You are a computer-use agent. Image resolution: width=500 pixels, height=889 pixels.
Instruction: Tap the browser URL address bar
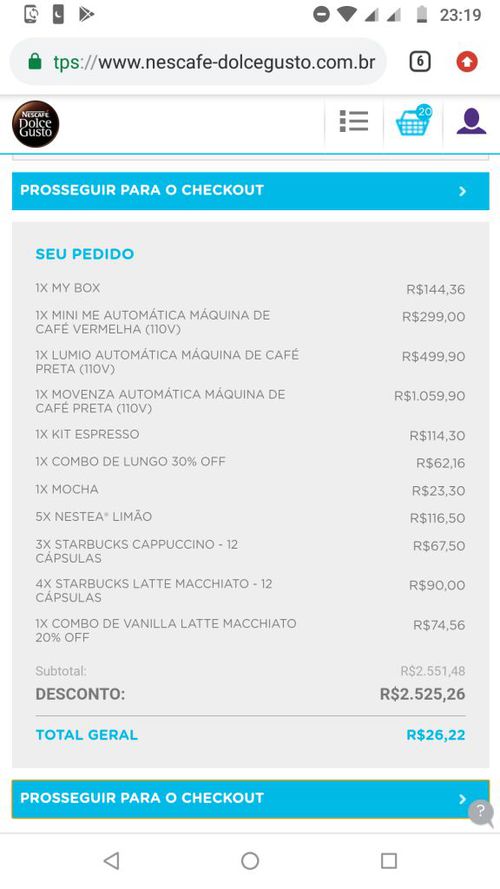point(198,61)
